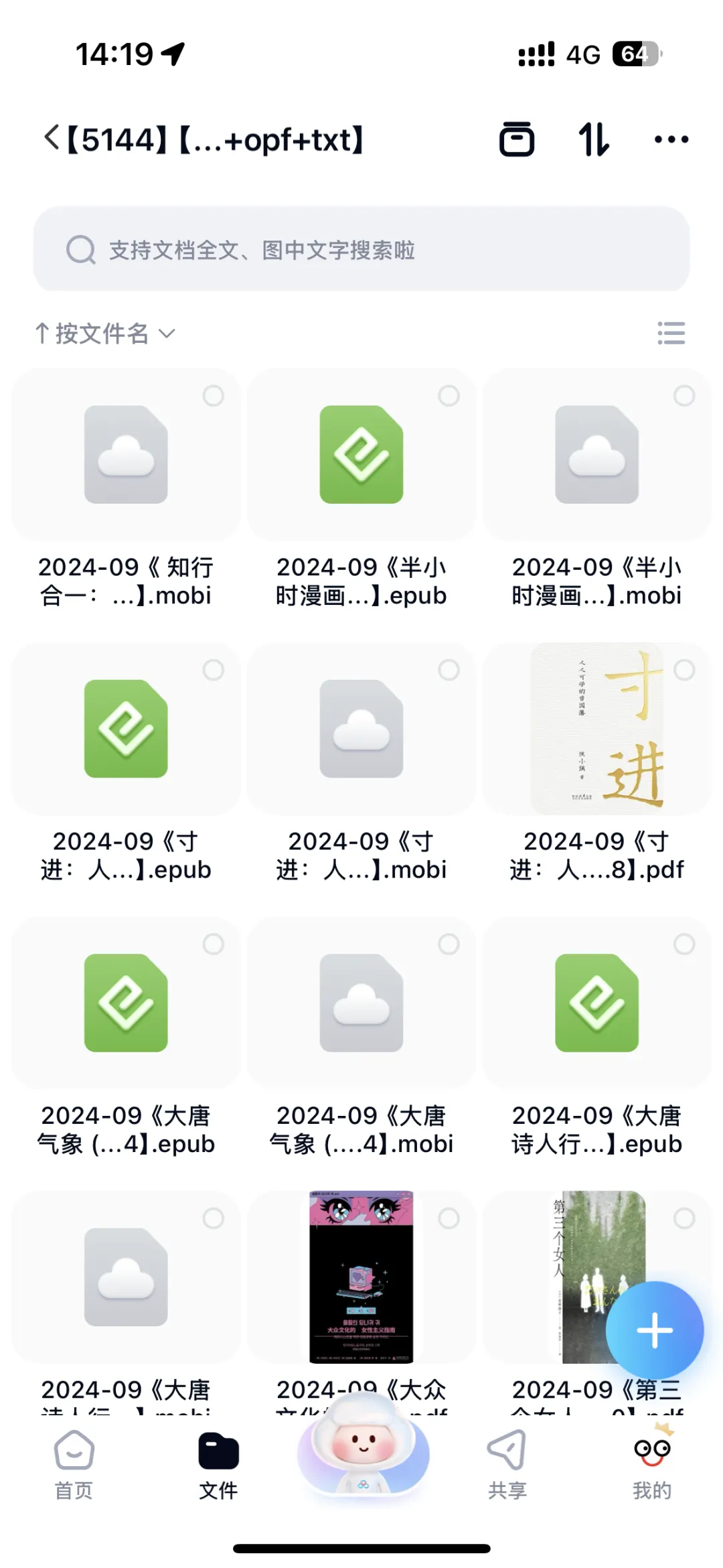
Task: Go back from the 5144 folder
Action: tap(52, 139)
